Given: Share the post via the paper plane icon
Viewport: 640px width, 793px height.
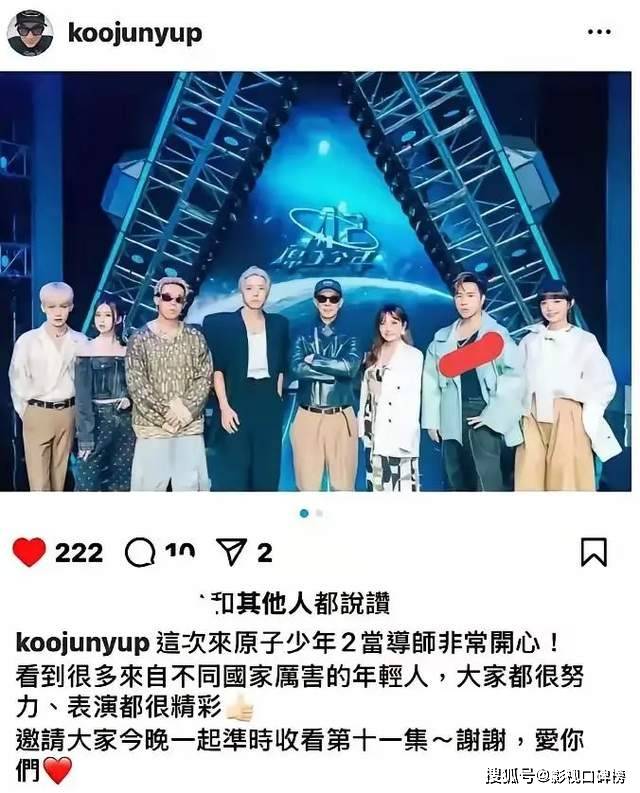Looking at the screenshot, I should tap(230, 552).
